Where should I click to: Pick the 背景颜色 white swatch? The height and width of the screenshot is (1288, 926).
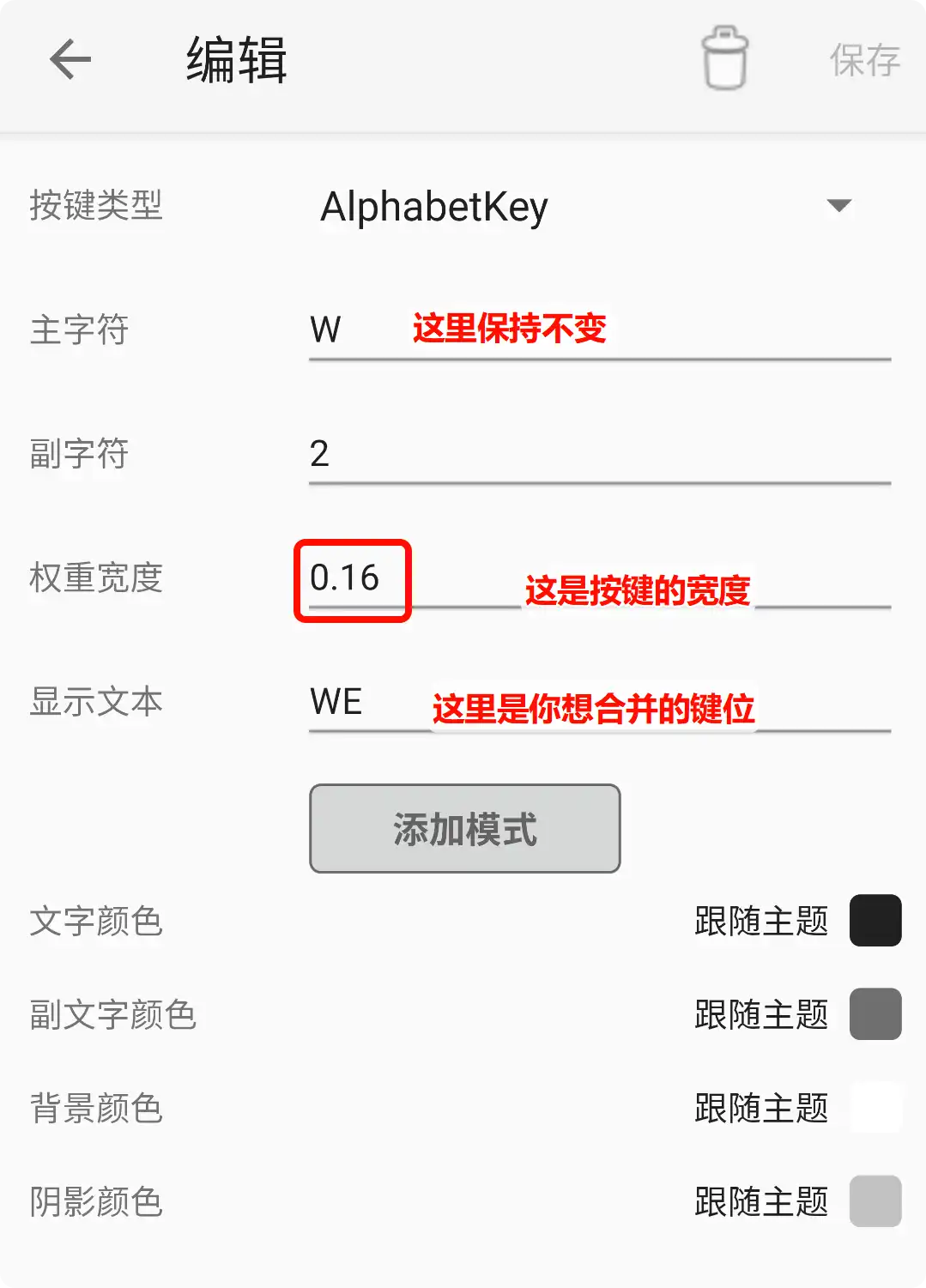[875, 1108]
